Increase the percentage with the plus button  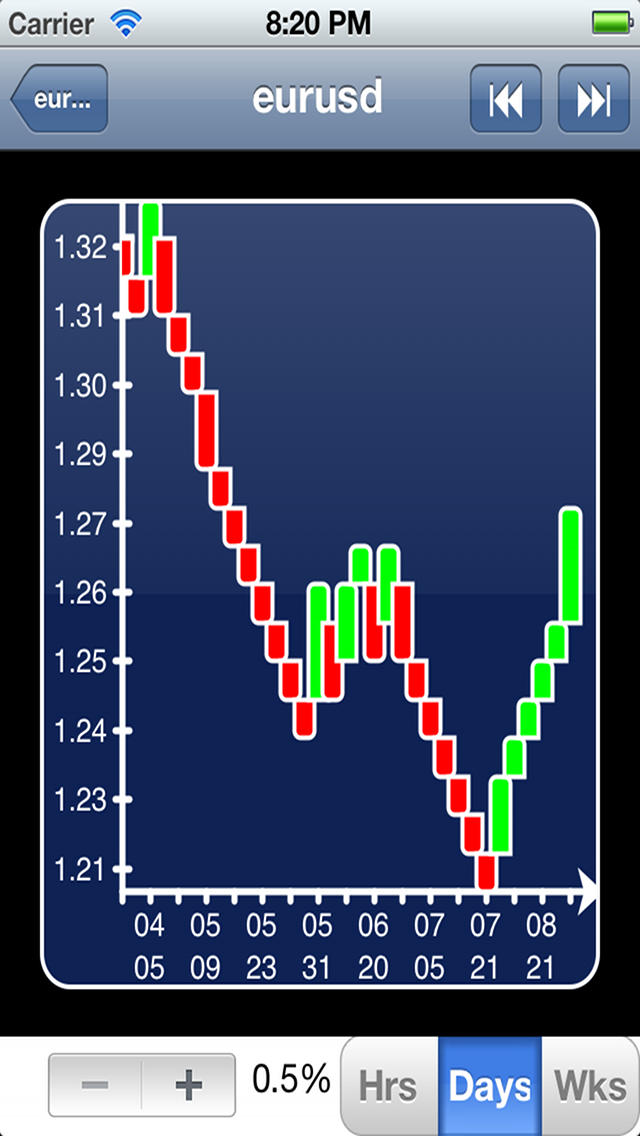(x=188, y=1085)
